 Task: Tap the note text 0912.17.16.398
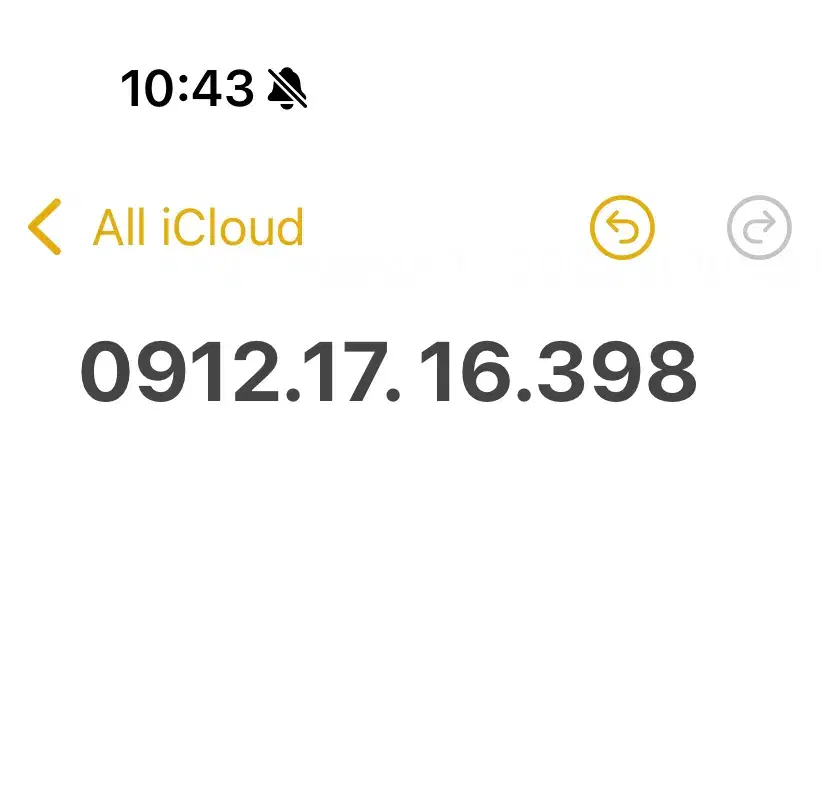pyautogui.click(x=388, y=372)
